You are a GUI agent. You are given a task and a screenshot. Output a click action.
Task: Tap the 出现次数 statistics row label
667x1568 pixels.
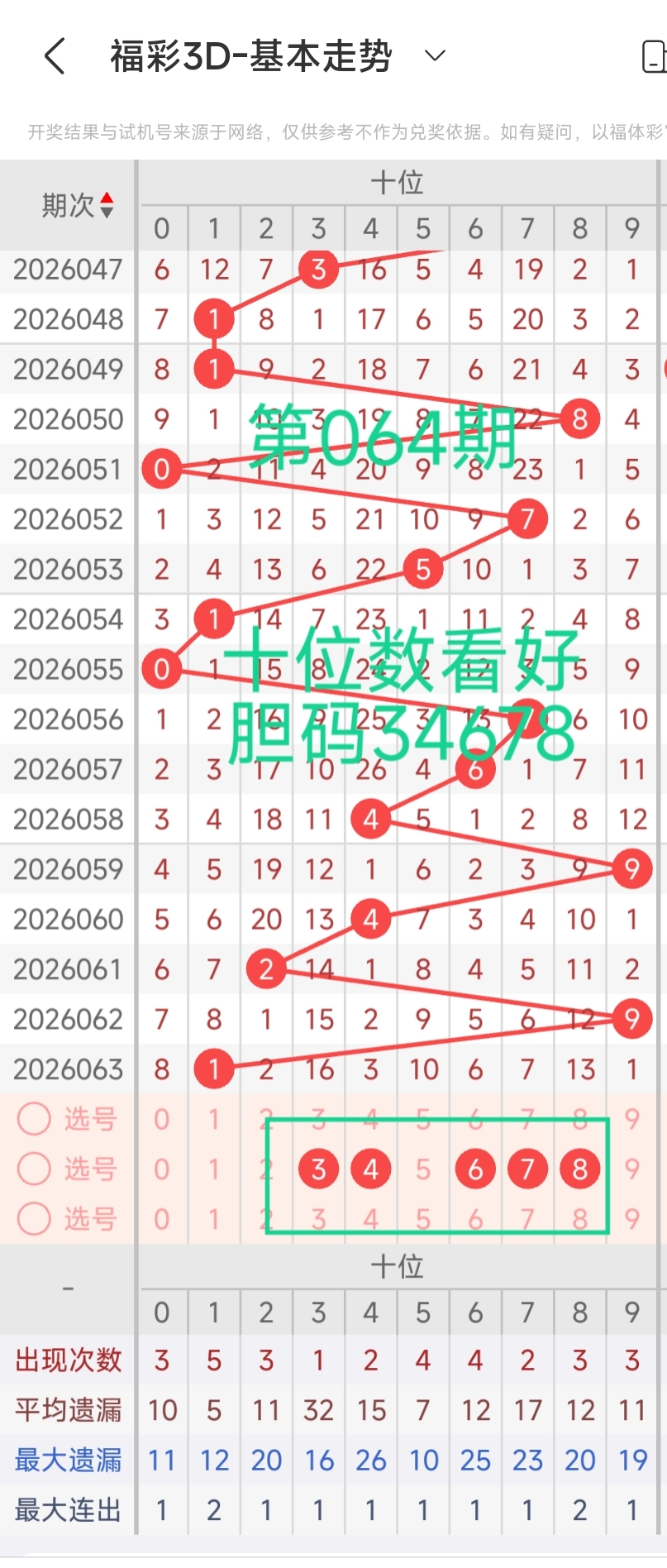[68, 1360]
